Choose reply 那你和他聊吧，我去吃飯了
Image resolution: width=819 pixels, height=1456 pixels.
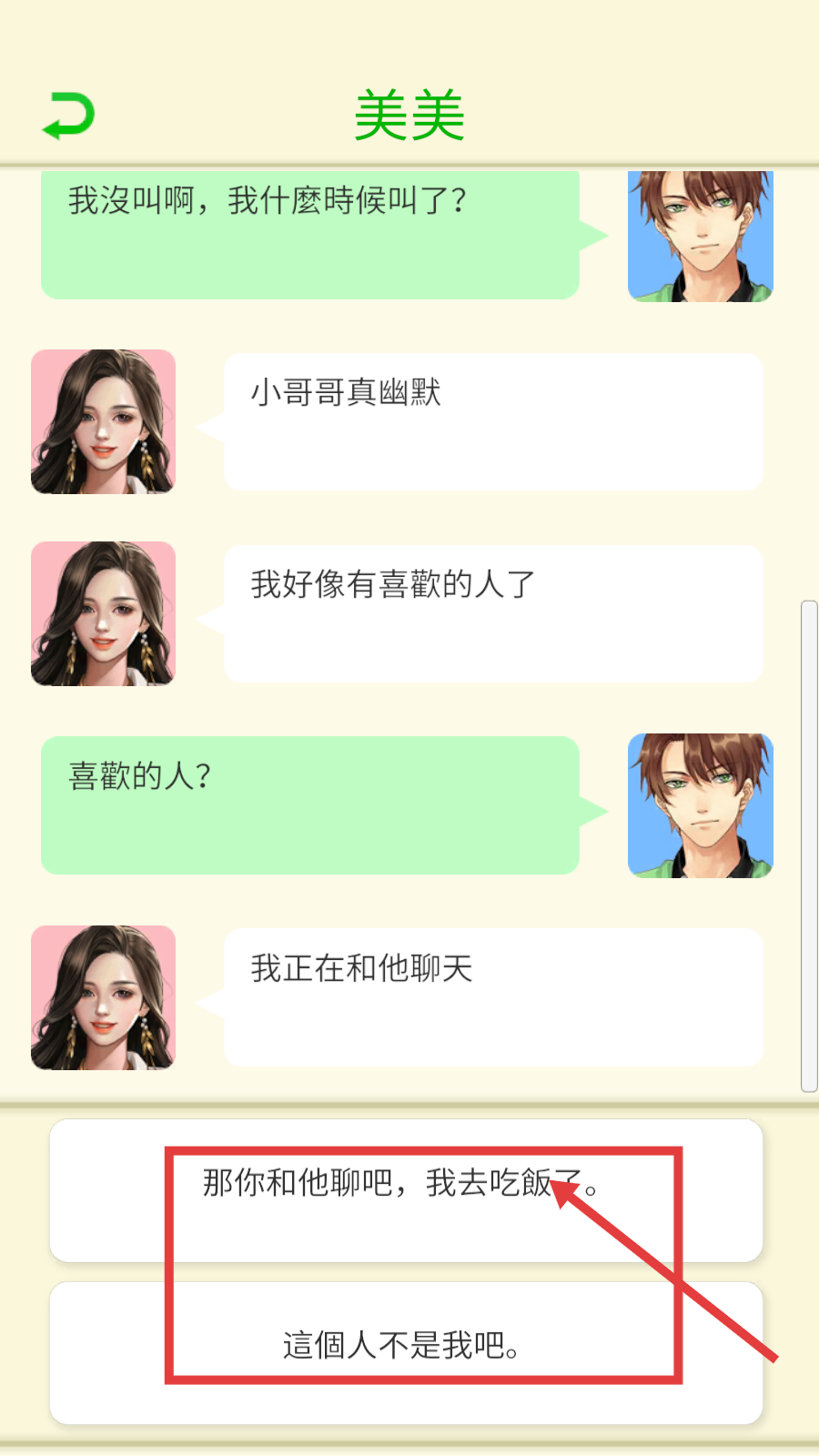pos(405,1190)
